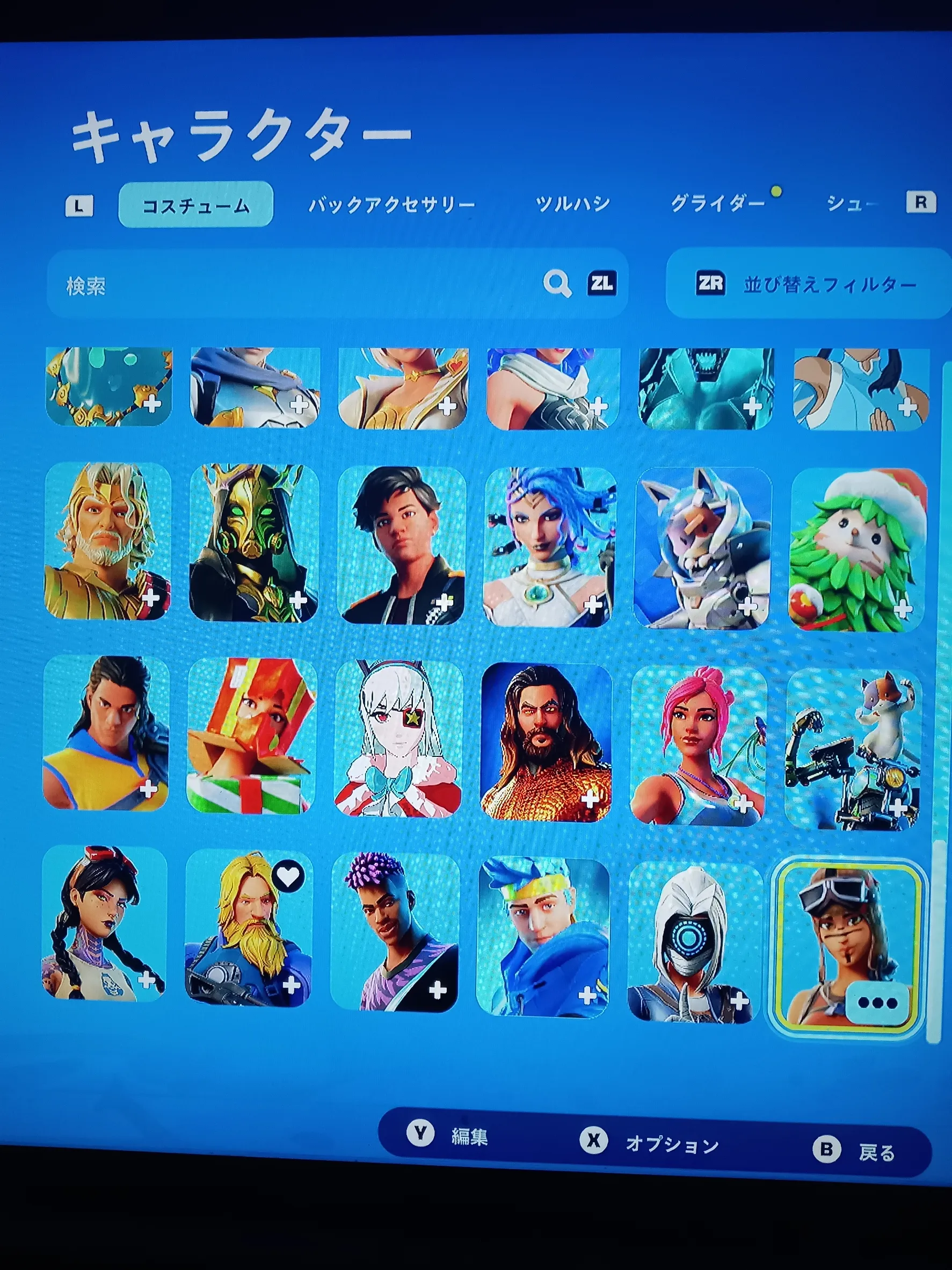
Task: Switch to the バックアクセサリー tab
Action: pos(392,204)
